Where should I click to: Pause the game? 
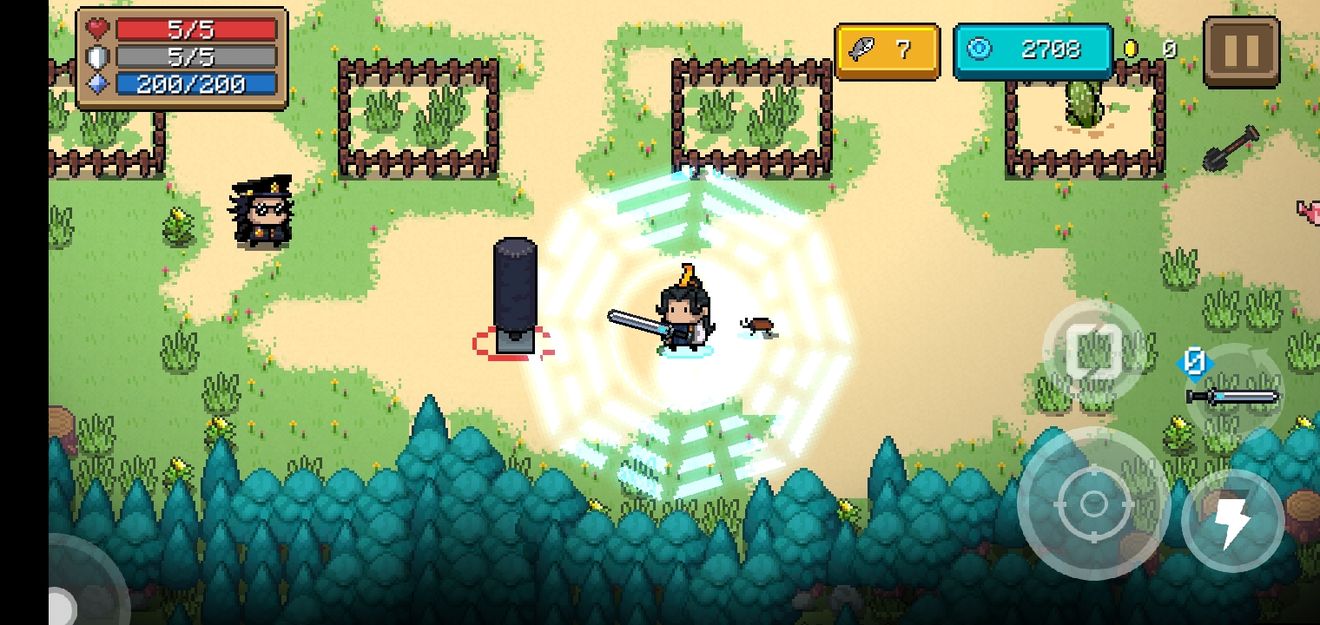point(1241,51)
